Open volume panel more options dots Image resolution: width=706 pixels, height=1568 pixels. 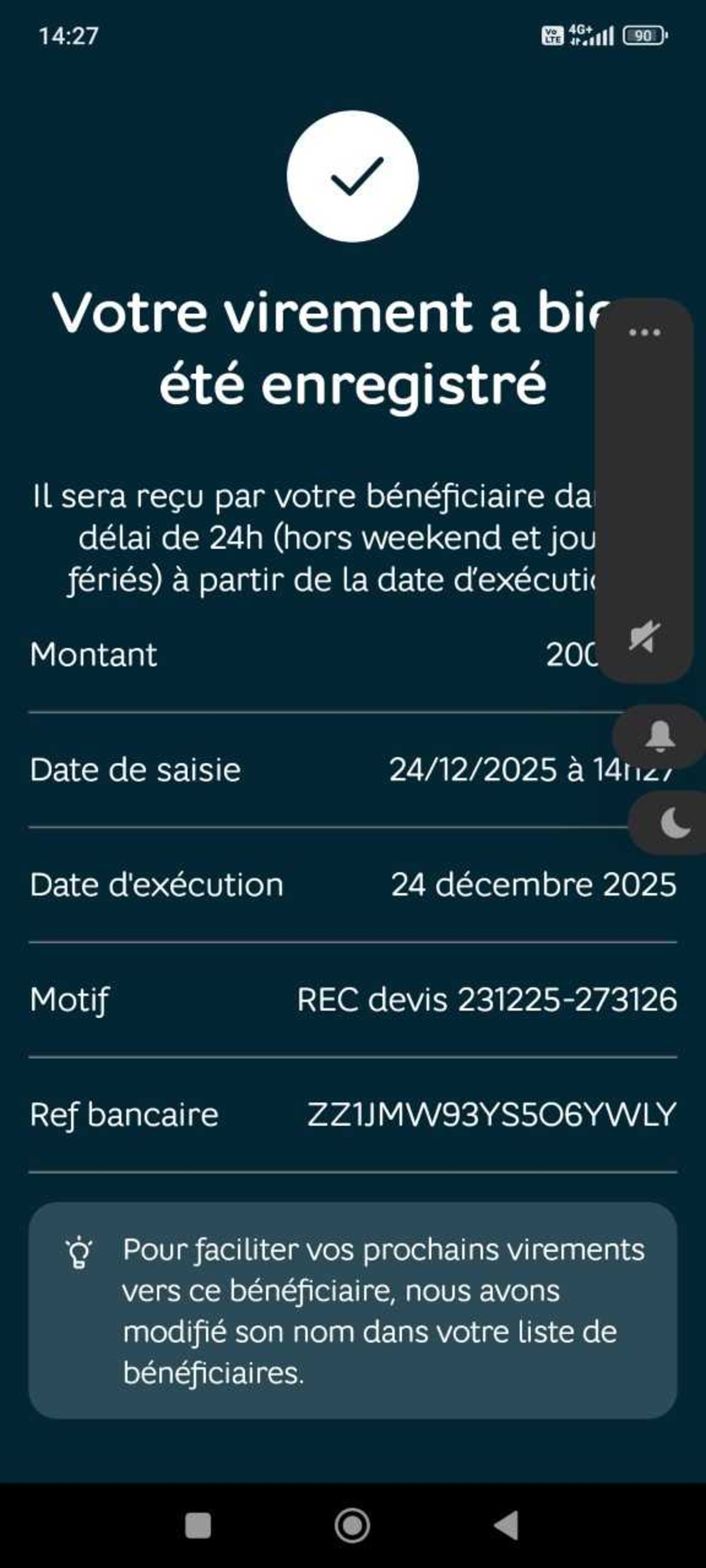coord(645,332)
